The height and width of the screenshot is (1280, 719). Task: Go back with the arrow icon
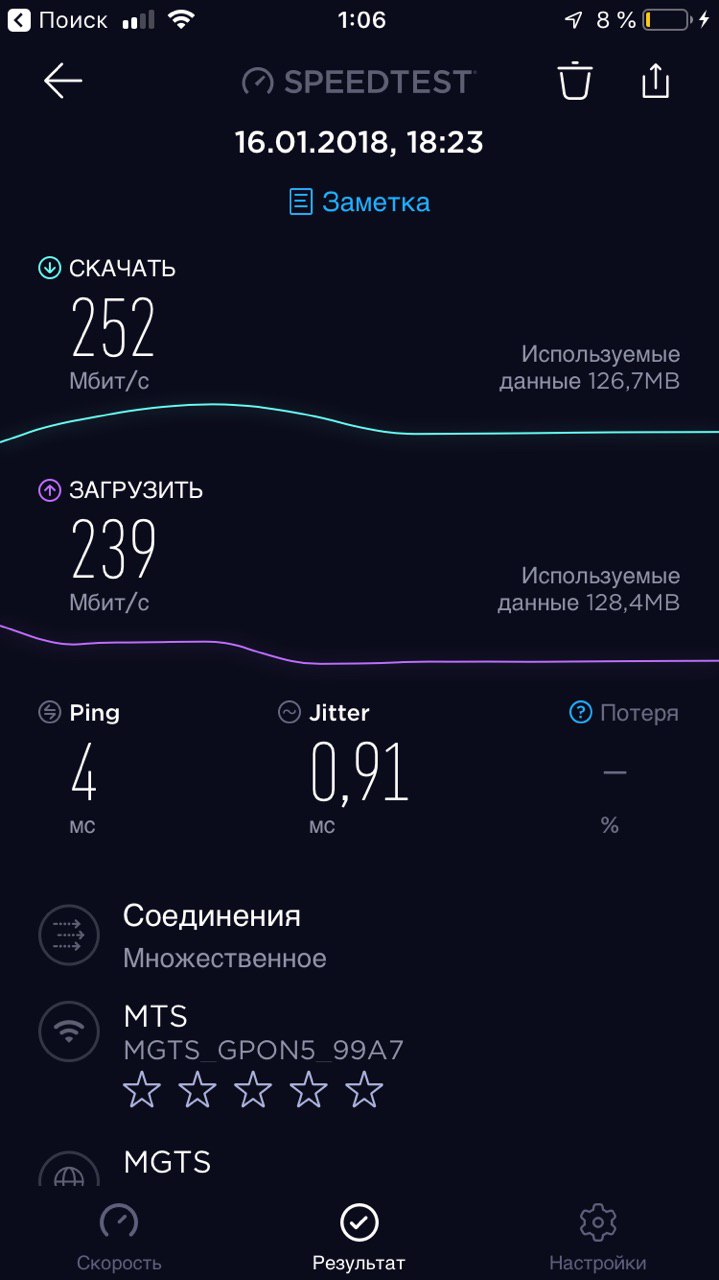62,81
